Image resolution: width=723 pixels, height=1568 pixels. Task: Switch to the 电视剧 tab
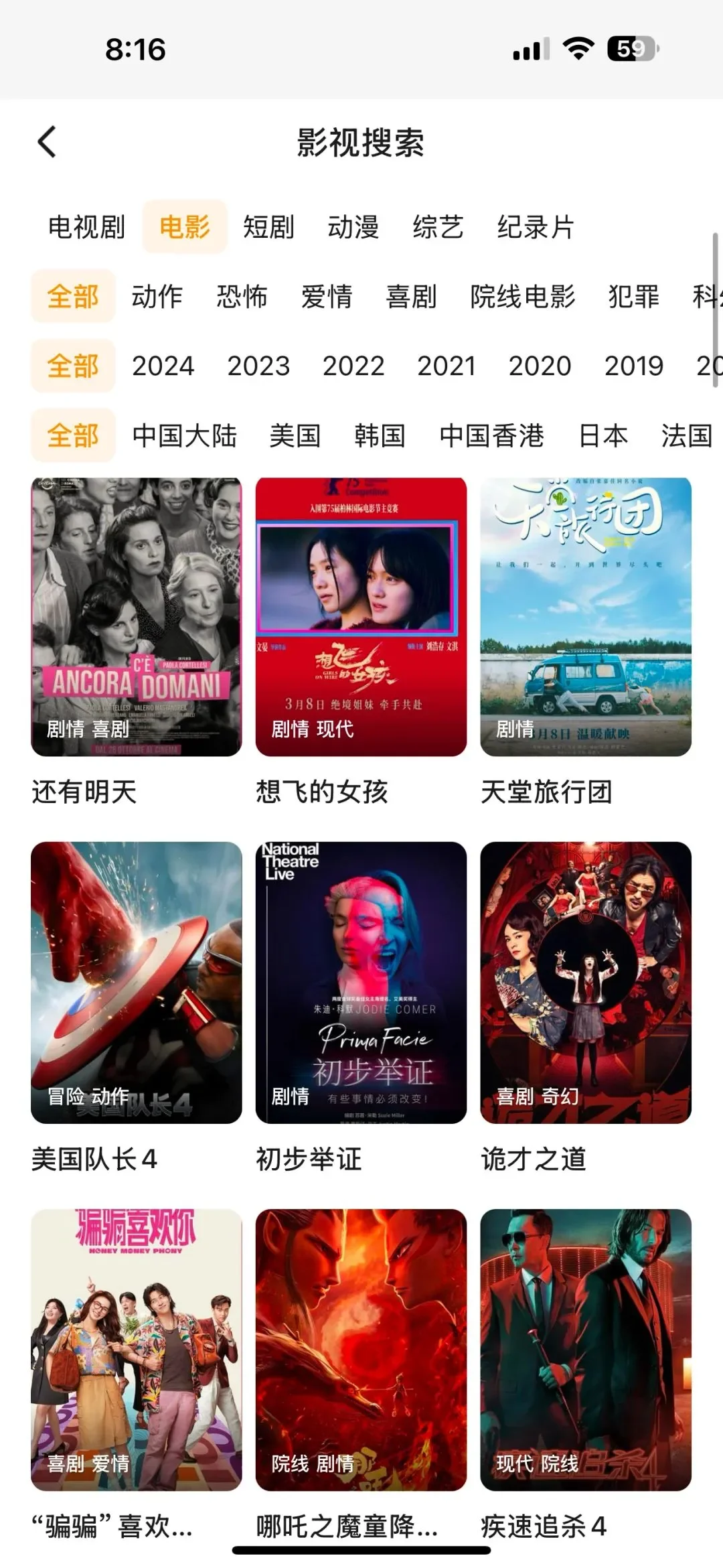[x=87, y=227]
